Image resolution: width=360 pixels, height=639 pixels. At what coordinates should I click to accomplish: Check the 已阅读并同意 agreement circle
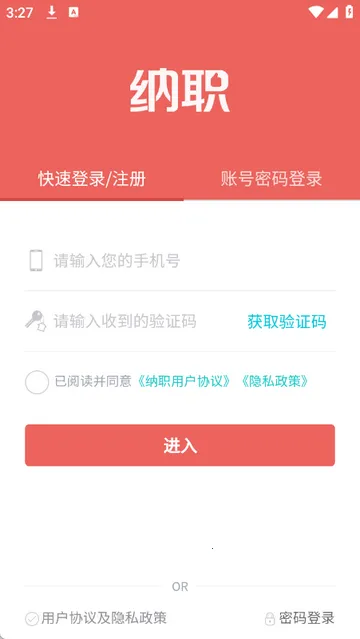click(37, 382)
